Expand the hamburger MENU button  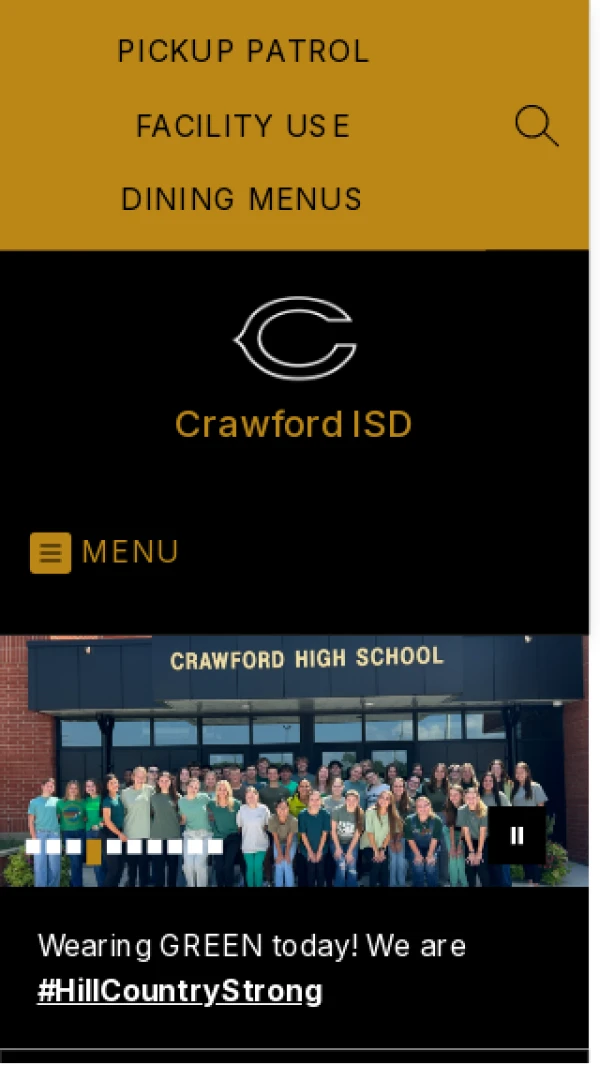tap(105, 552)
